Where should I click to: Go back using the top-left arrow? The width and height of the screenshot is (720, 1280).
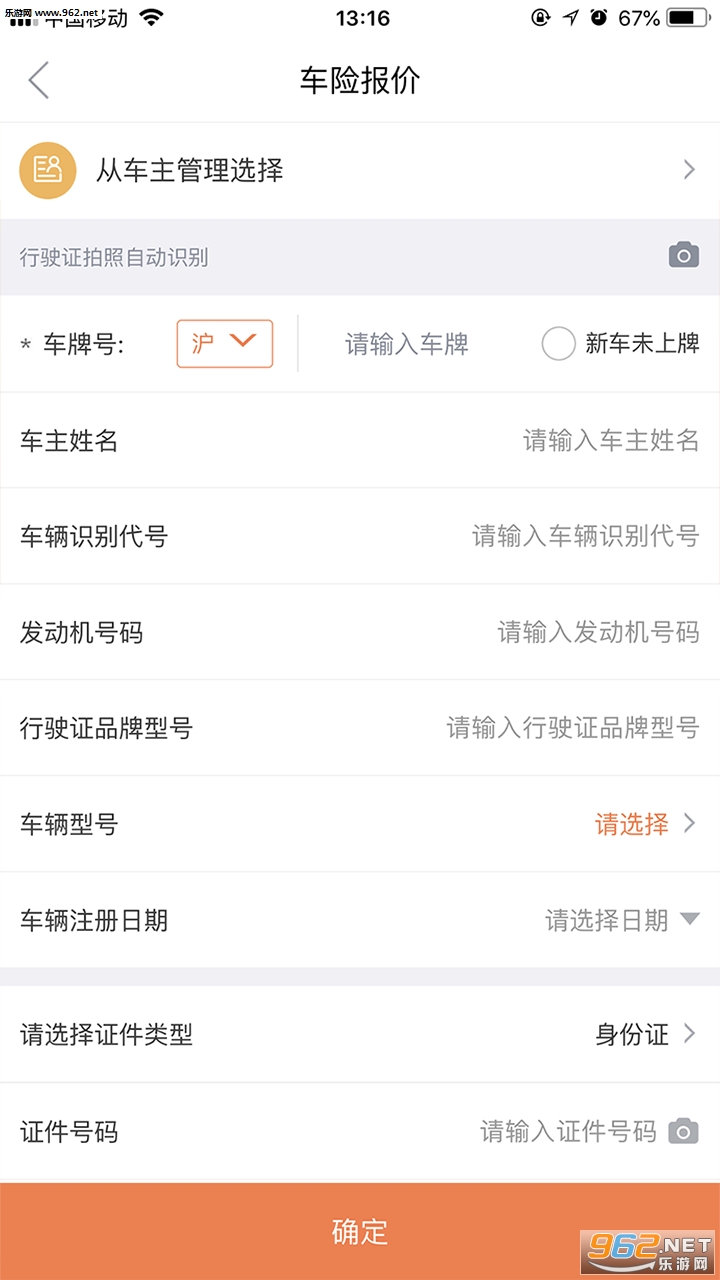38,80
